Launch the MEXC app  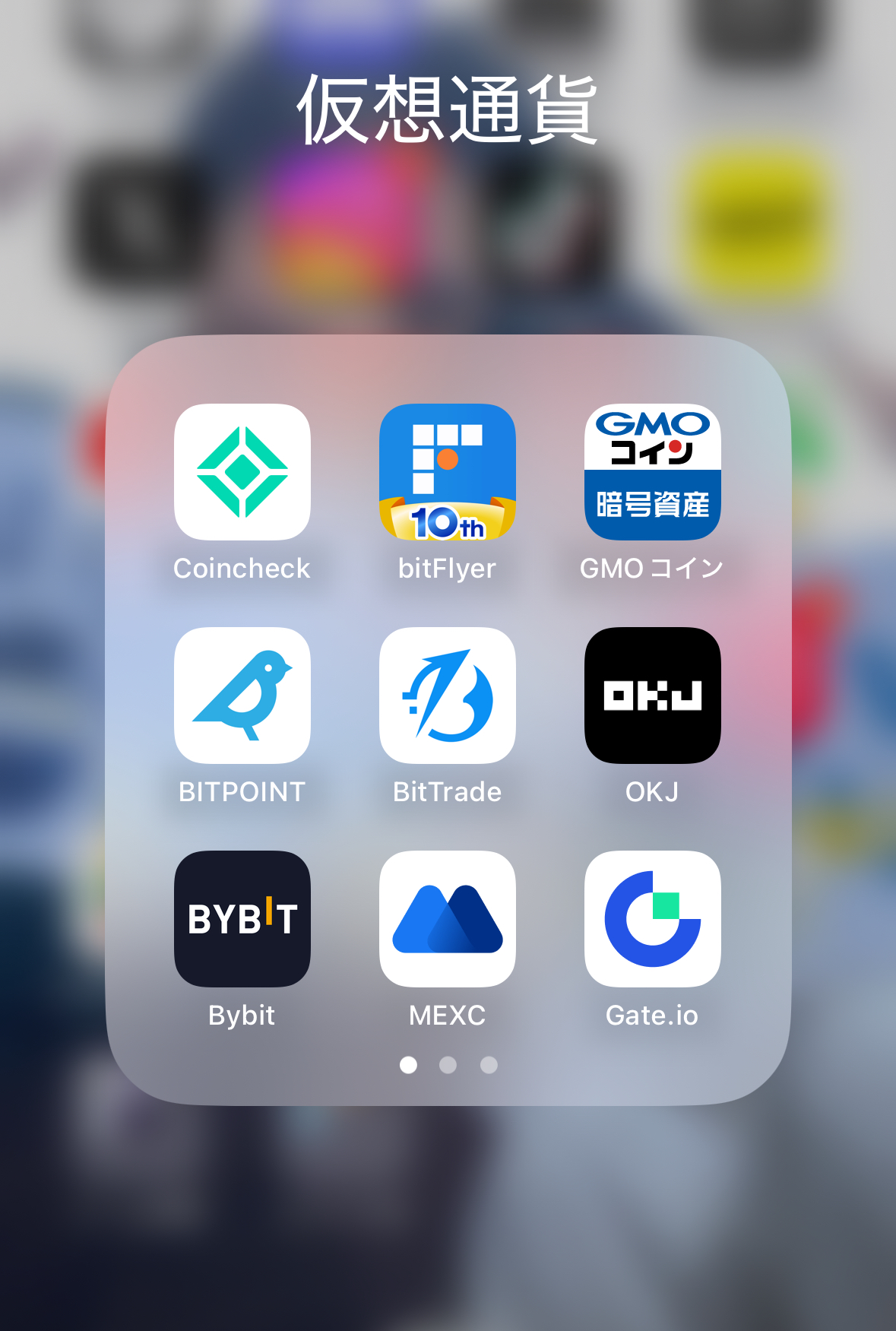(448, 919)
